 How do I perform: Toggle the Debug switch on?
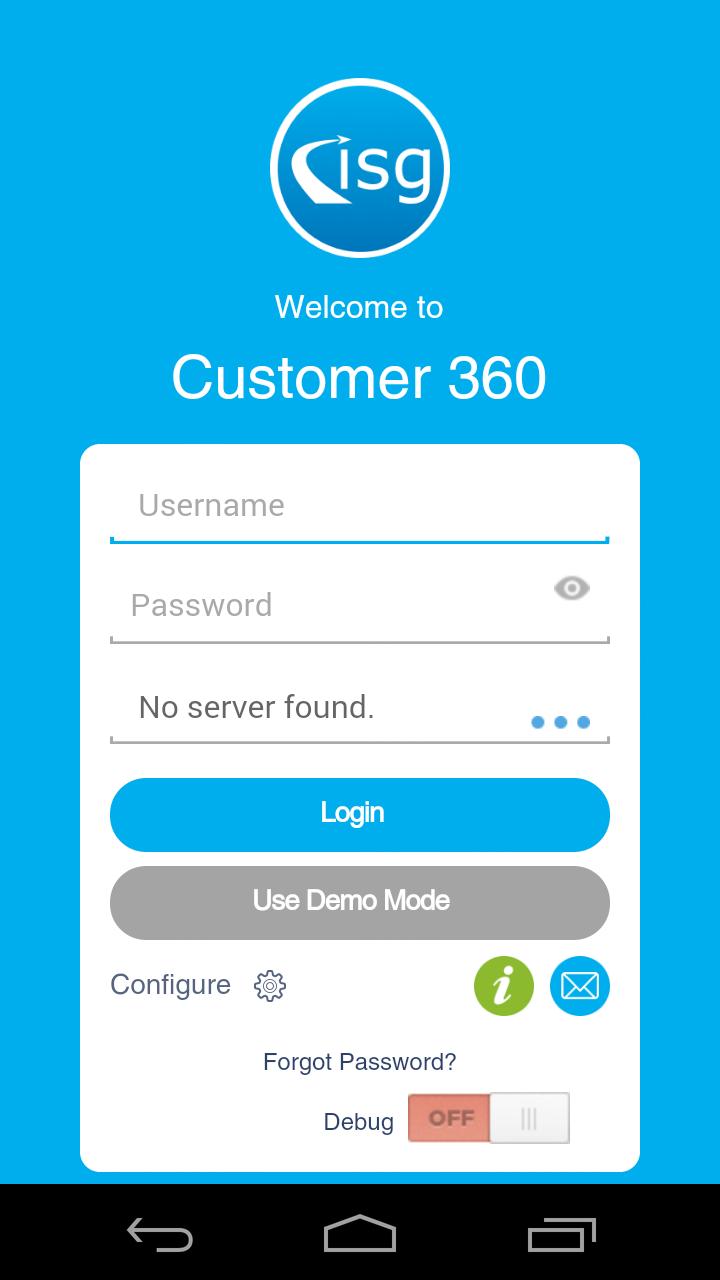click(488, 1118)
